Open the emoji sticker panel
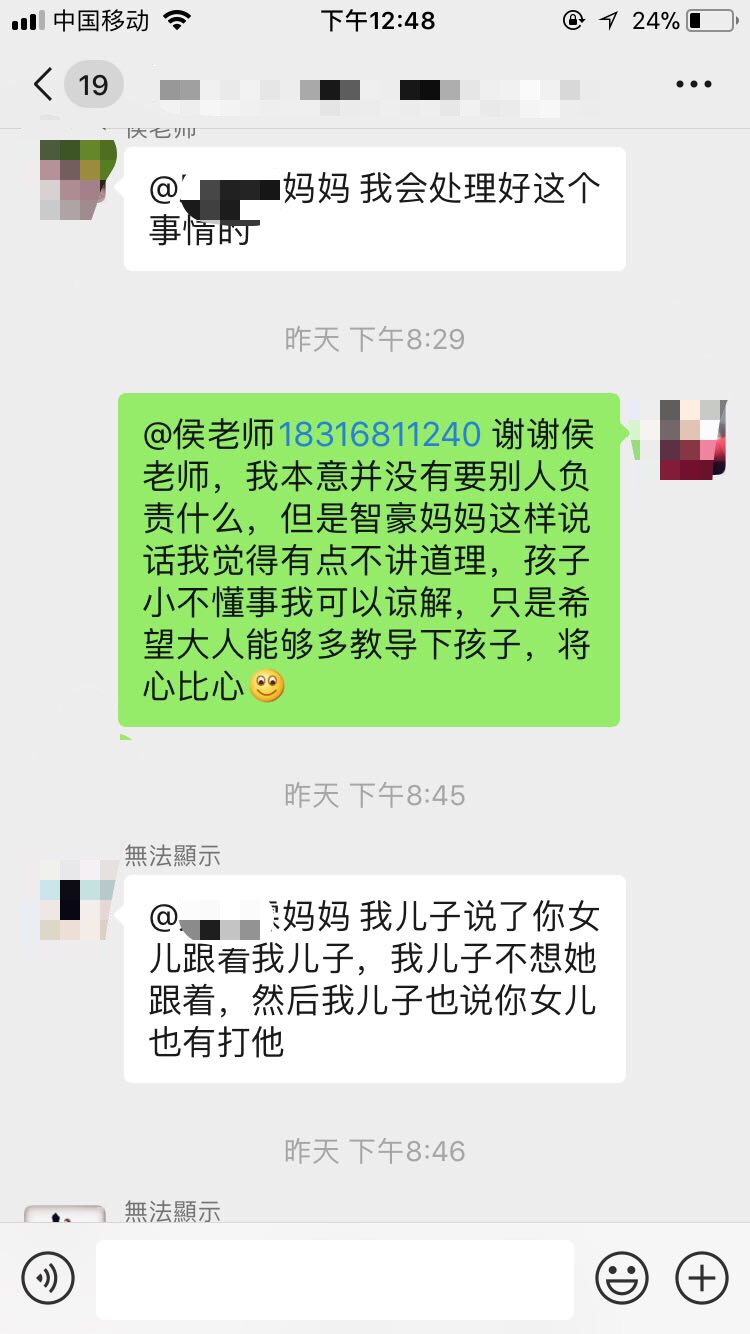Image resolution: width=750 pixels, height=1334 pixels. [622, 1277]
